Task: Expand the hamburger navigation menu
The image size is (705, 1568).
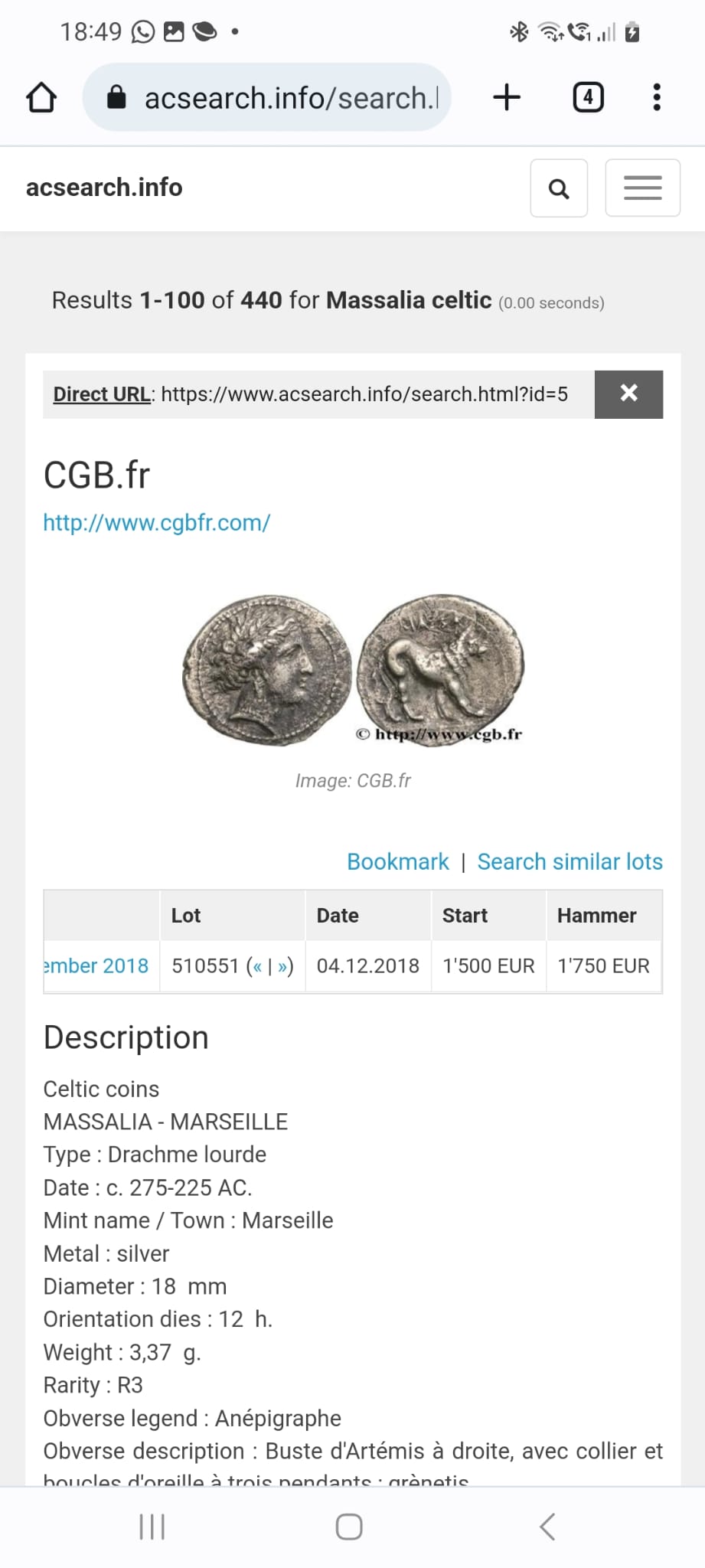Action: click(x=642, y=188)
